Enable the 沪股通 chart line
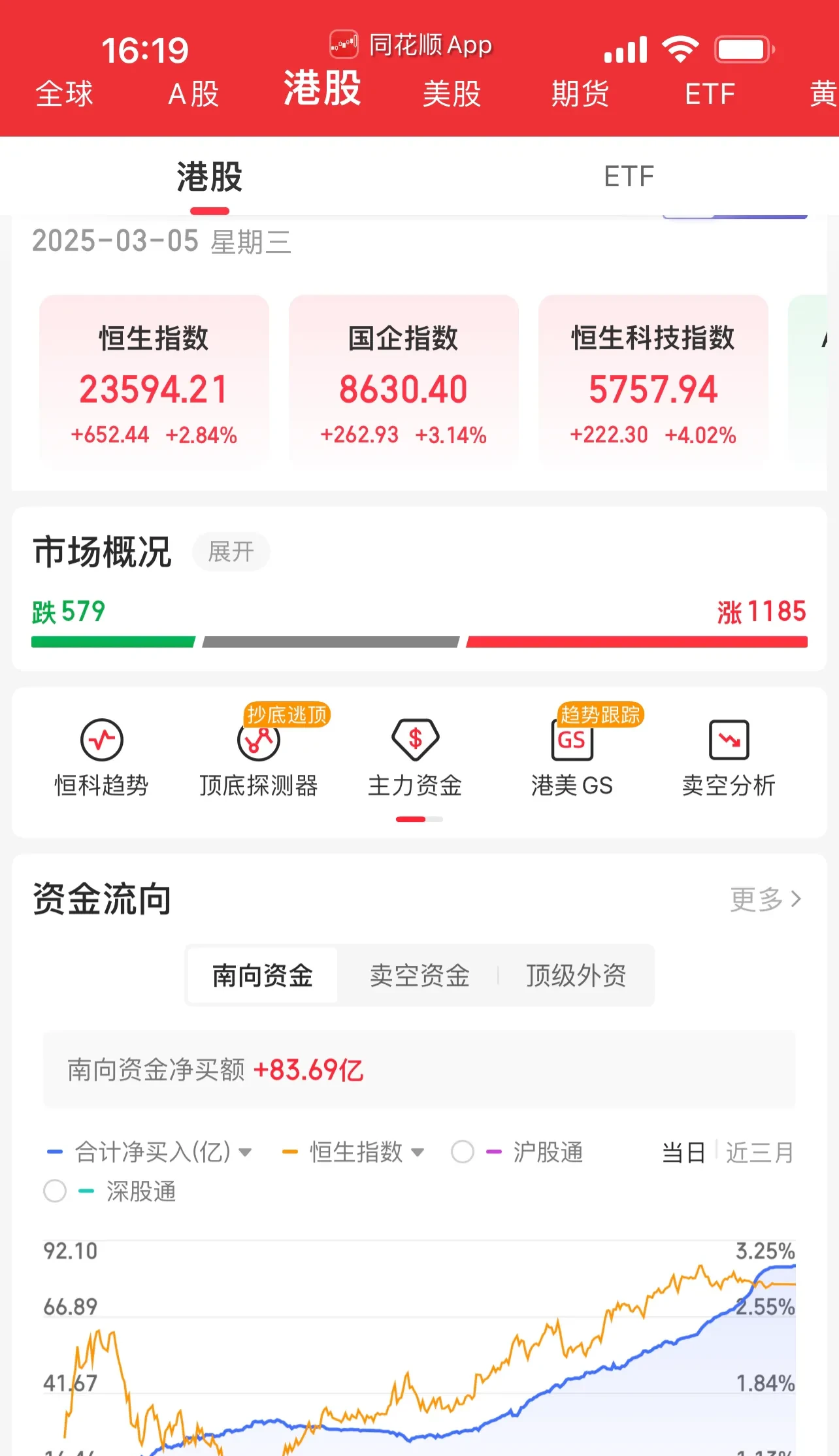This screenshot has height=1456, width=839. pyautogui.click(x=463, y=1151)
